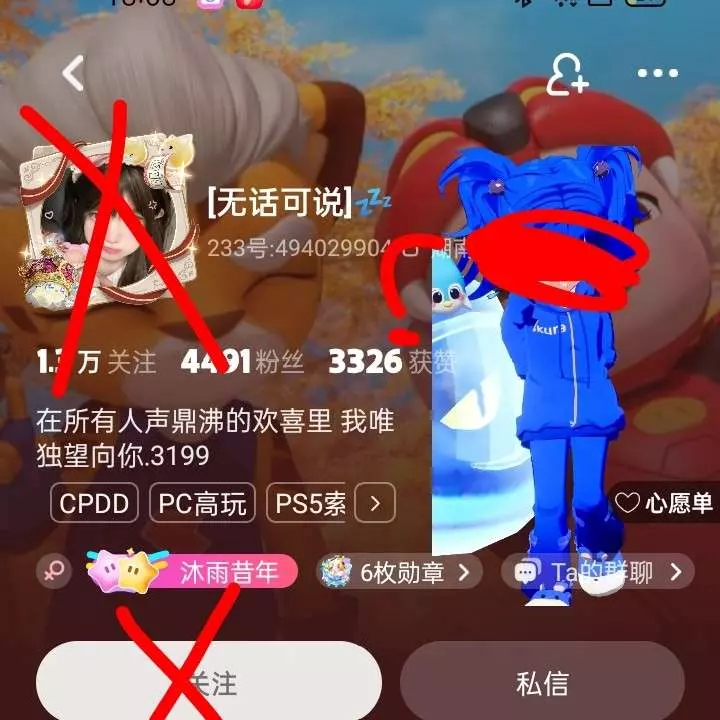Image resolution: width=720 pixels, height=720 pixels.
Task: Select the CPDD tag chip
Action: coord(95,503)
